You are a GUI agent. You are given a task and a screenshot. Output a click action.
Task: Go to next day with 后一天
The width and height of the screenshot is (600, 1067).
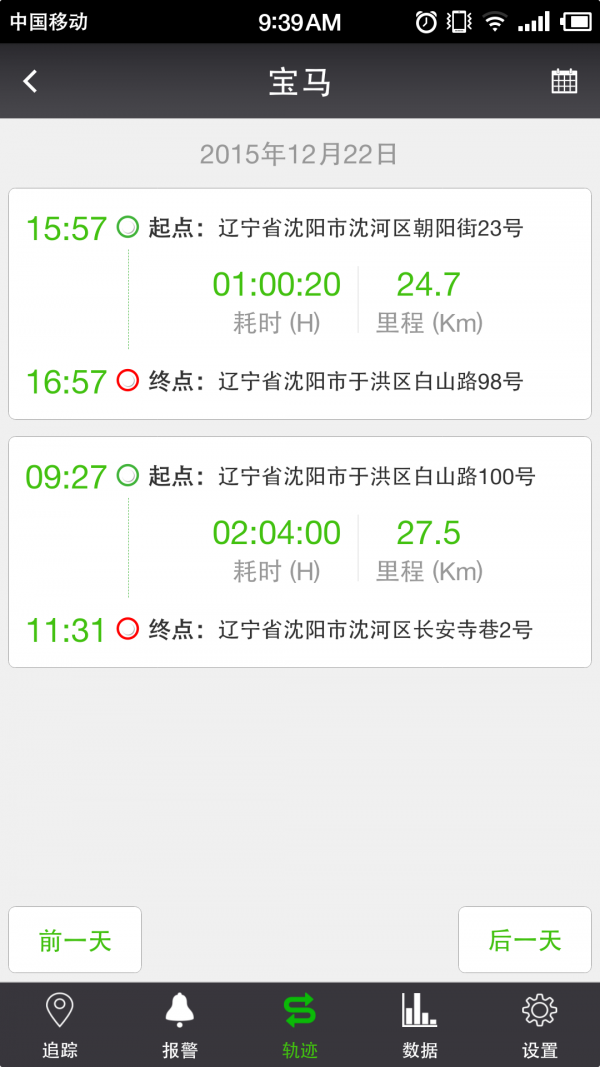click(525, 940)
